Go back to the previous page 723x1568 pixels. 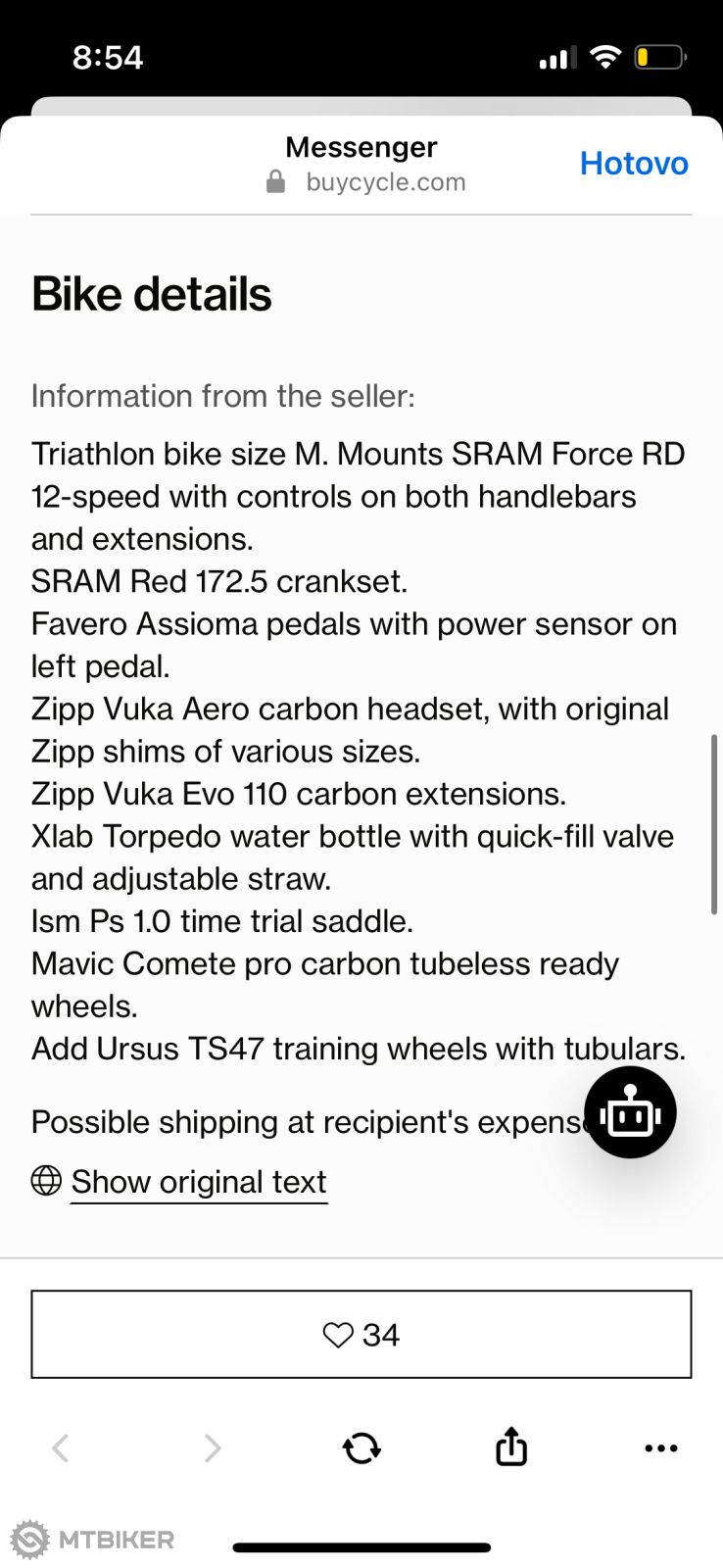pos(61,1447)
